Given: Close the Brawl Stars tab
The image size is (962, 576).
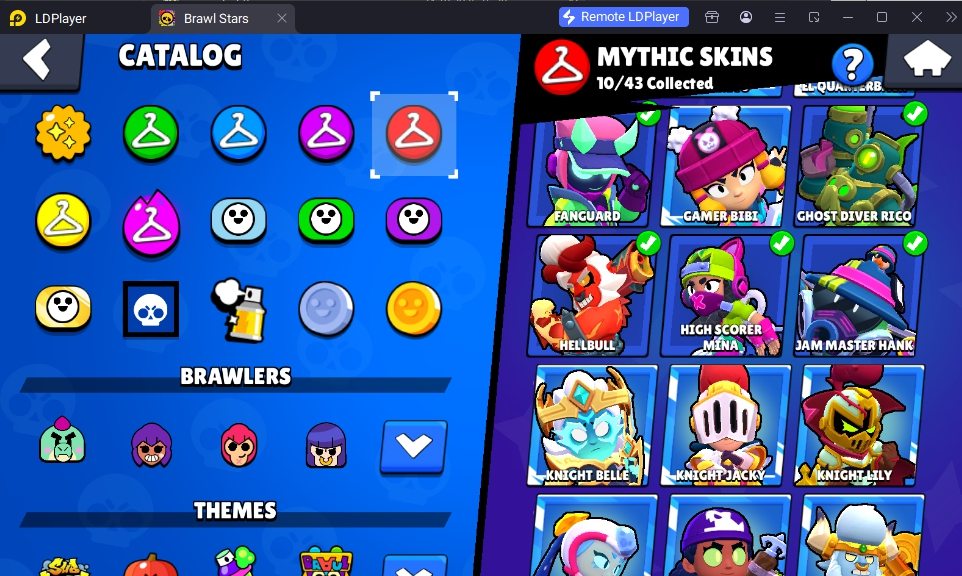Looking at the screenshot, I should [x=282, y=18].
